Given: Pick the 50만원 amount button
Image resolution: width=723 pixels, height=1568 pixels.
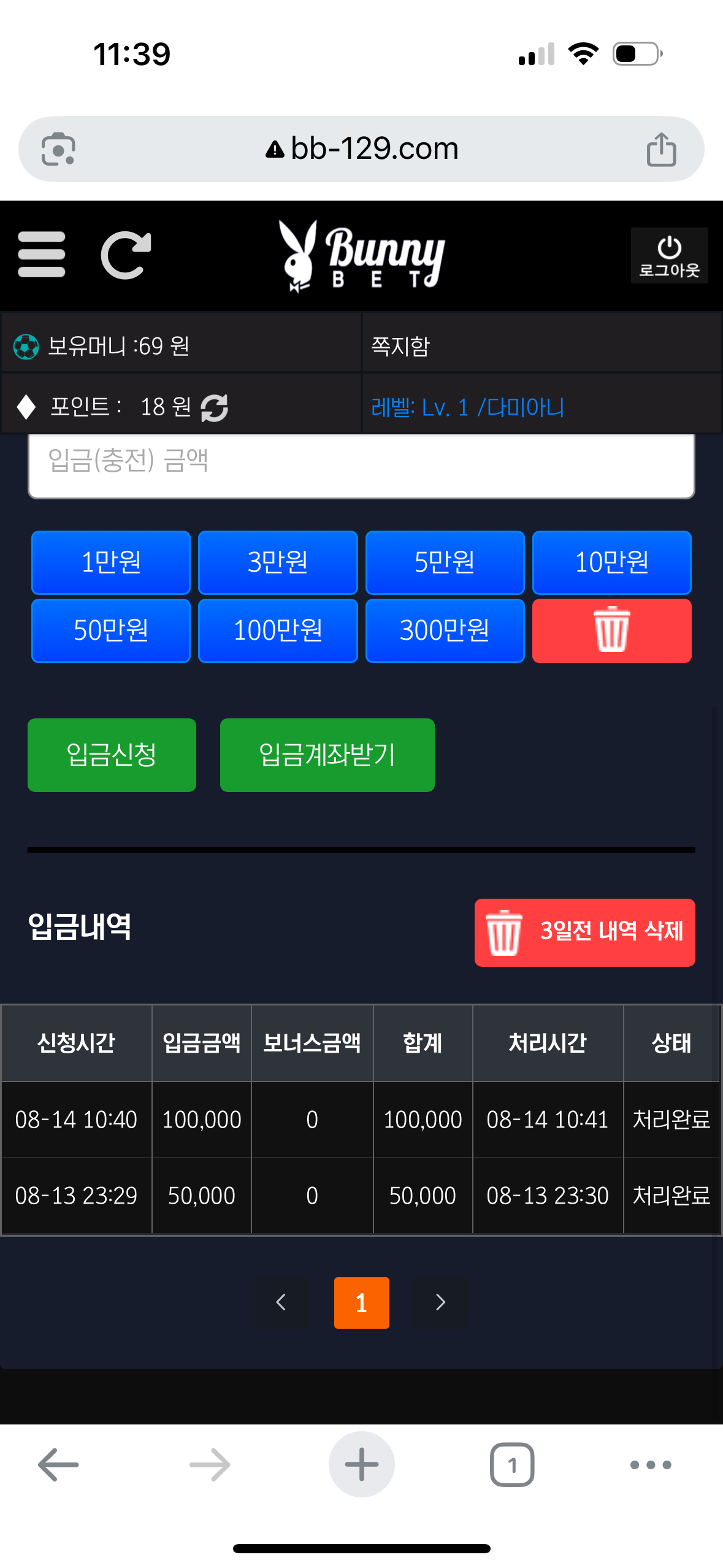Looking at the screenshot, I should coord(111,631).
